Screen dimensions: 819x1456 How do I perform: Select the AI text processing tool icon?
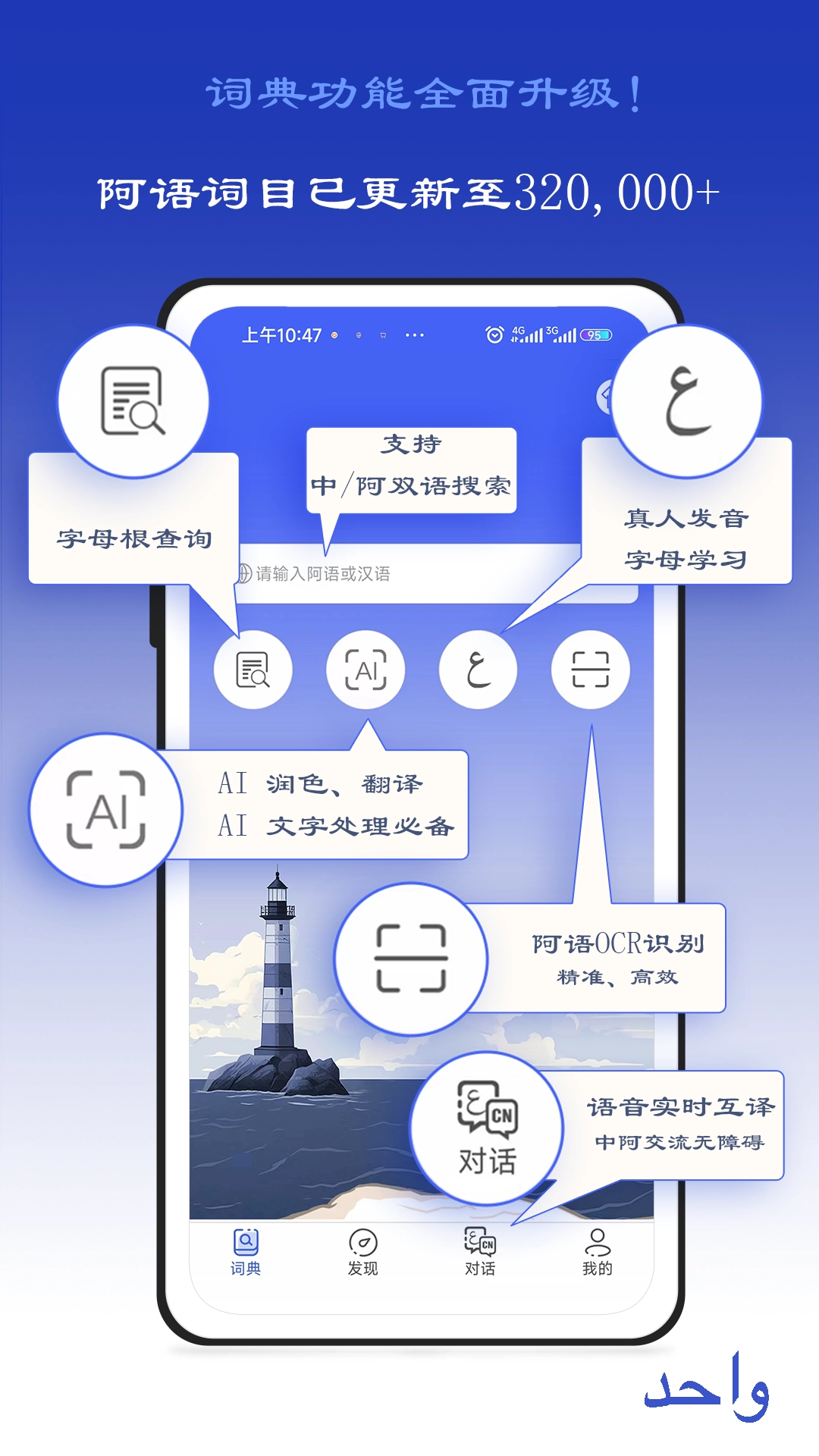(366, 670)
